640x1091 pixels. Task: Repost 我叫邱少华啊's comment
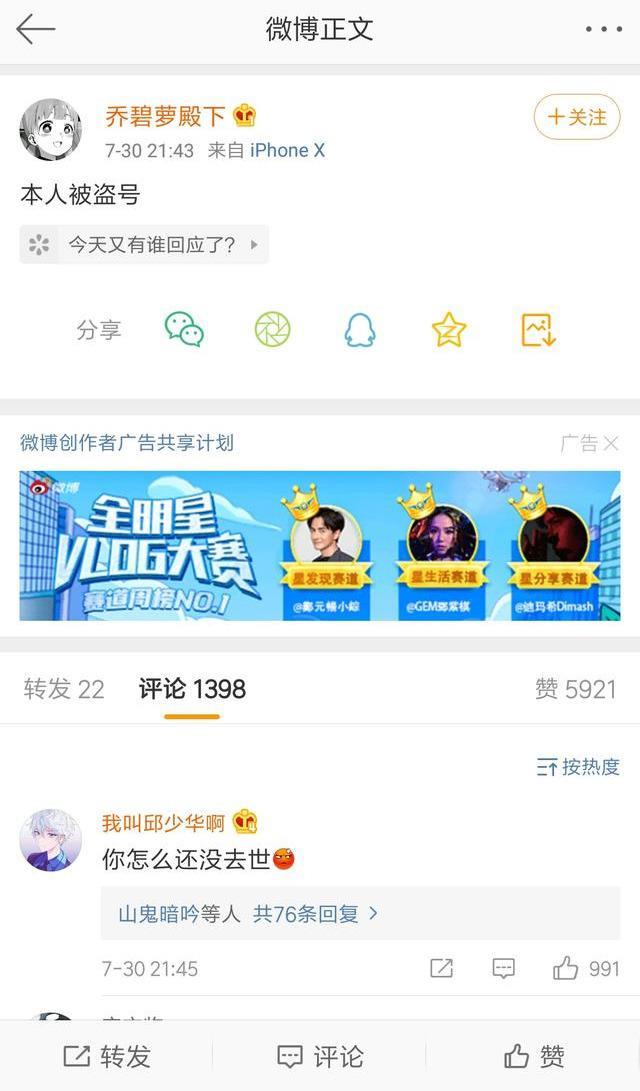(x=441, y=968)
